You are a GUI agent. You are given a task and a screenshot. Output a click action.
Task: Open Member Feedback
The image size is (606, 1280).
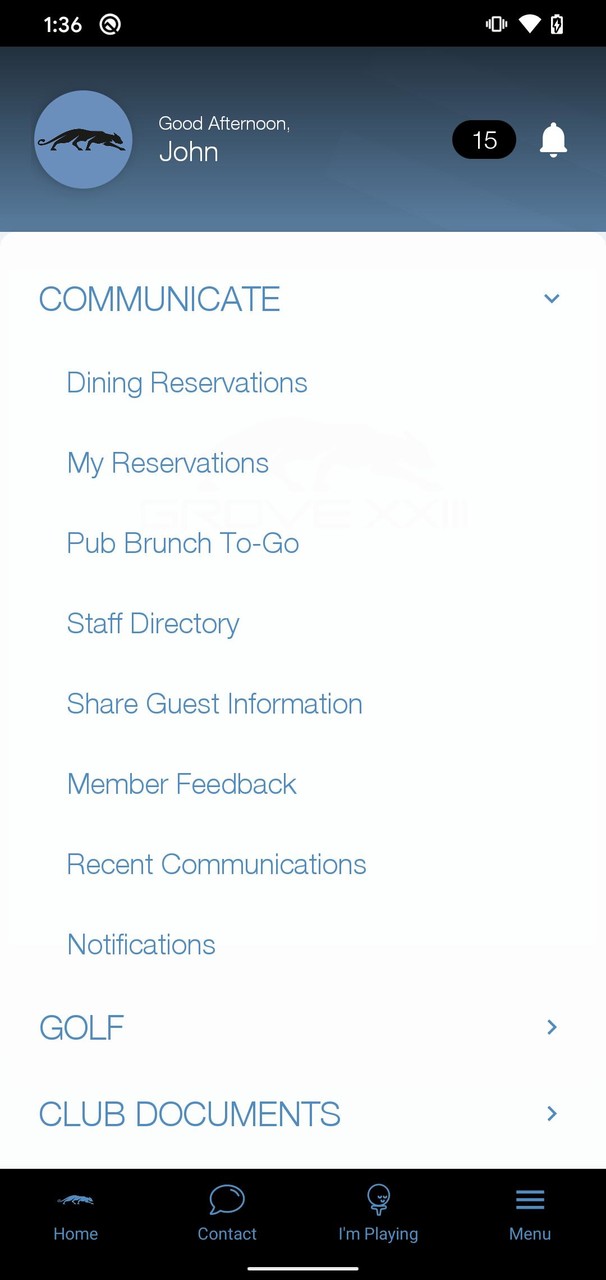click(x=182, y=784)
